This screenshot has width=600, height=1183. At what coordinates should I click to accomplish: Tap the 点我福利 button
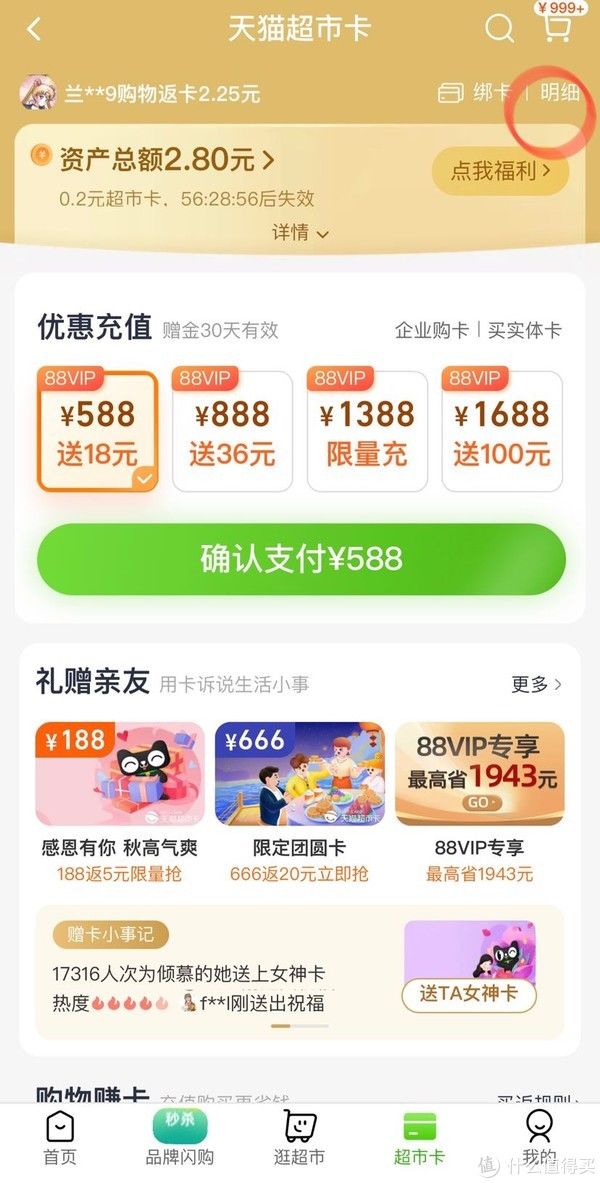tap(500, 171)
